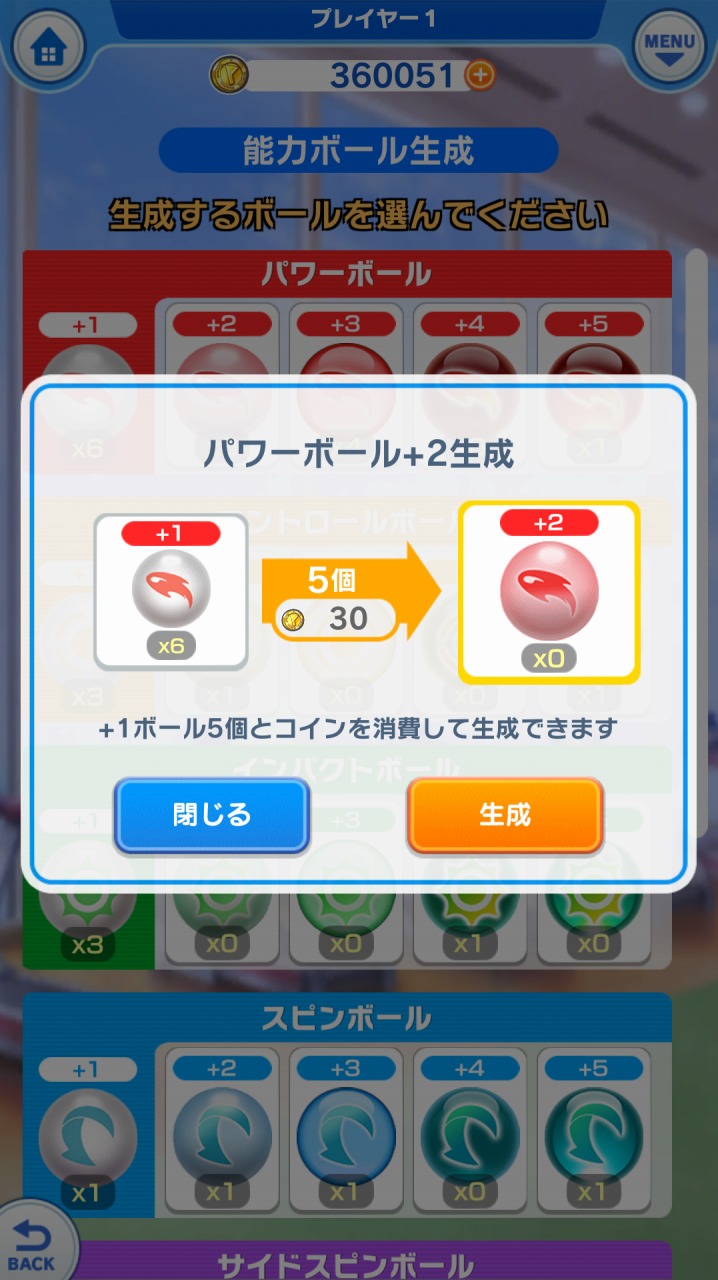Go to the home screen icon
The width and height of the screenshot is (718, 1280).
click(x=46, y=47)
